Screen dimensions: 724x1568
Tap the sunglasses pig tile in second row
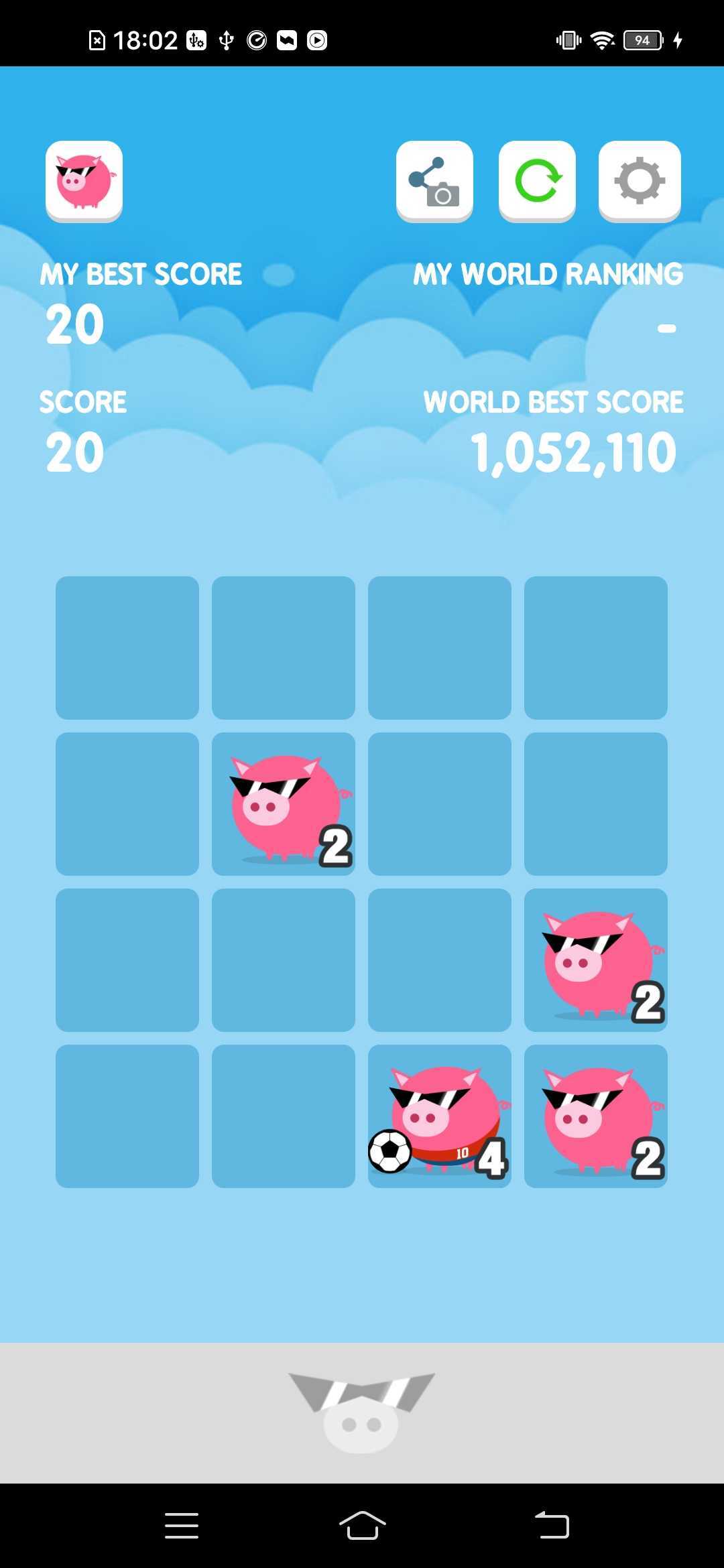(x=284, y=803)
